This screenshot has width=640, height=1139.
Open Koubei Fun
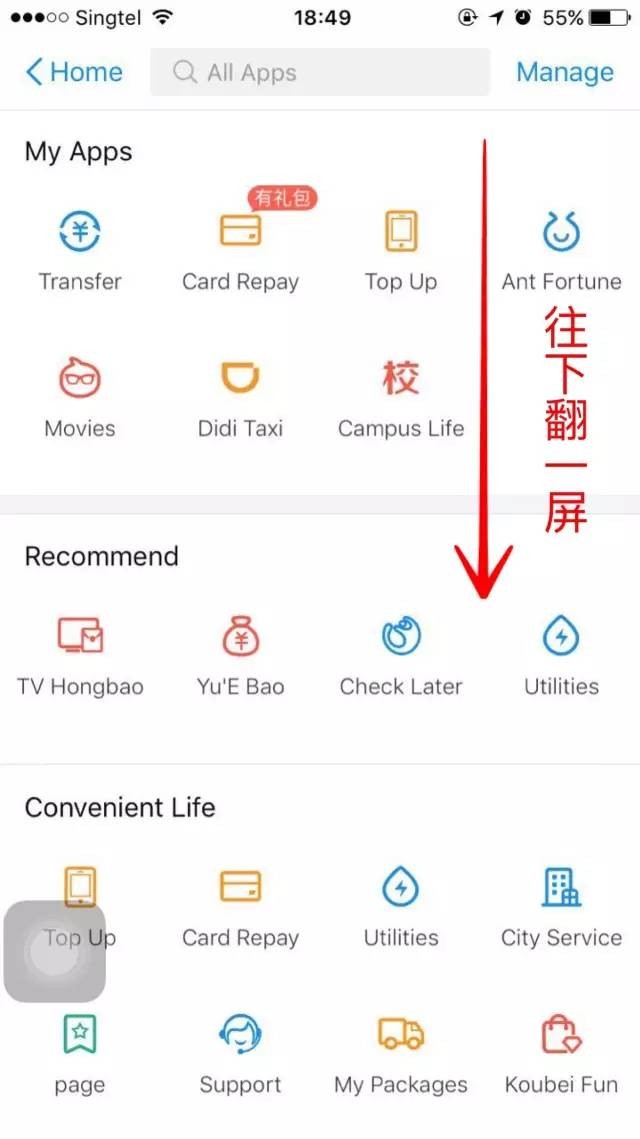coord(561,1053)
